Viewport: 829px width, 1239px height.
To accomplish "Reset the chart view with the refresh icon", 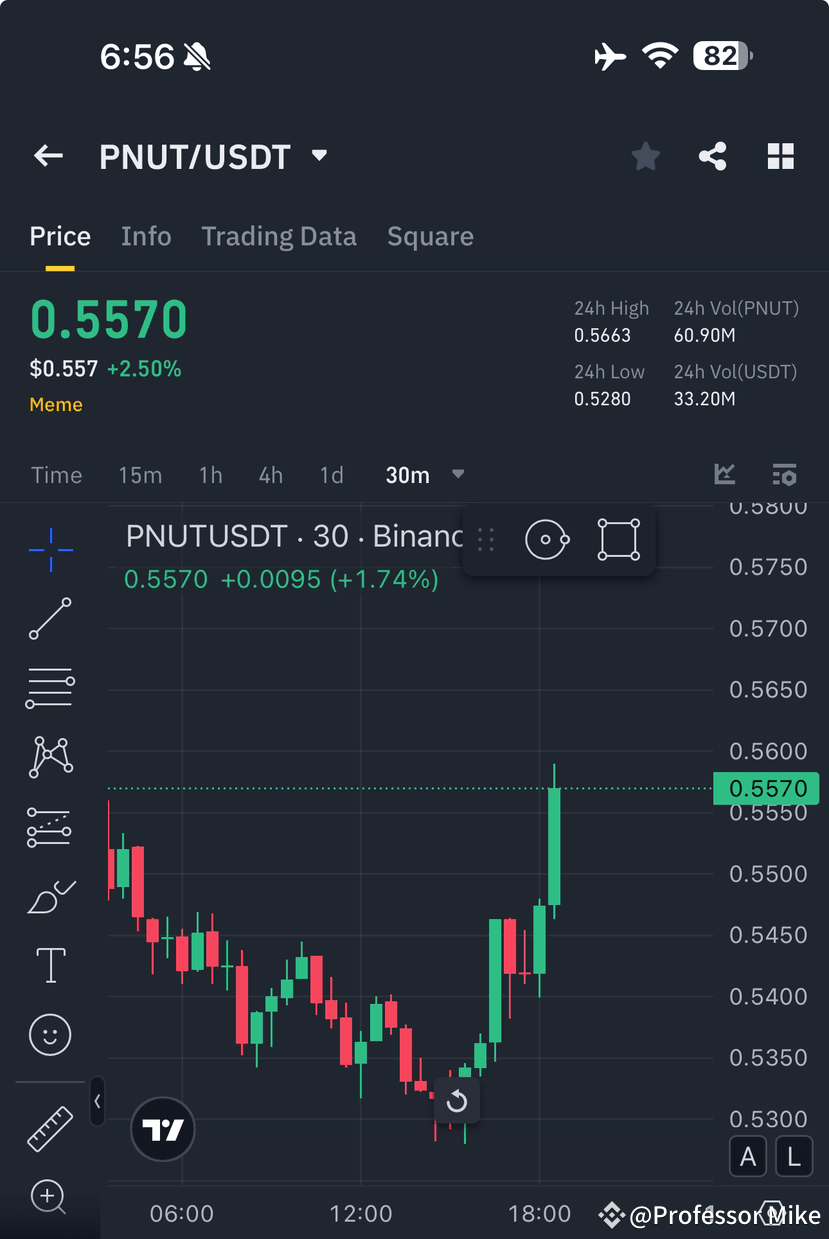I will (458, 1101).
